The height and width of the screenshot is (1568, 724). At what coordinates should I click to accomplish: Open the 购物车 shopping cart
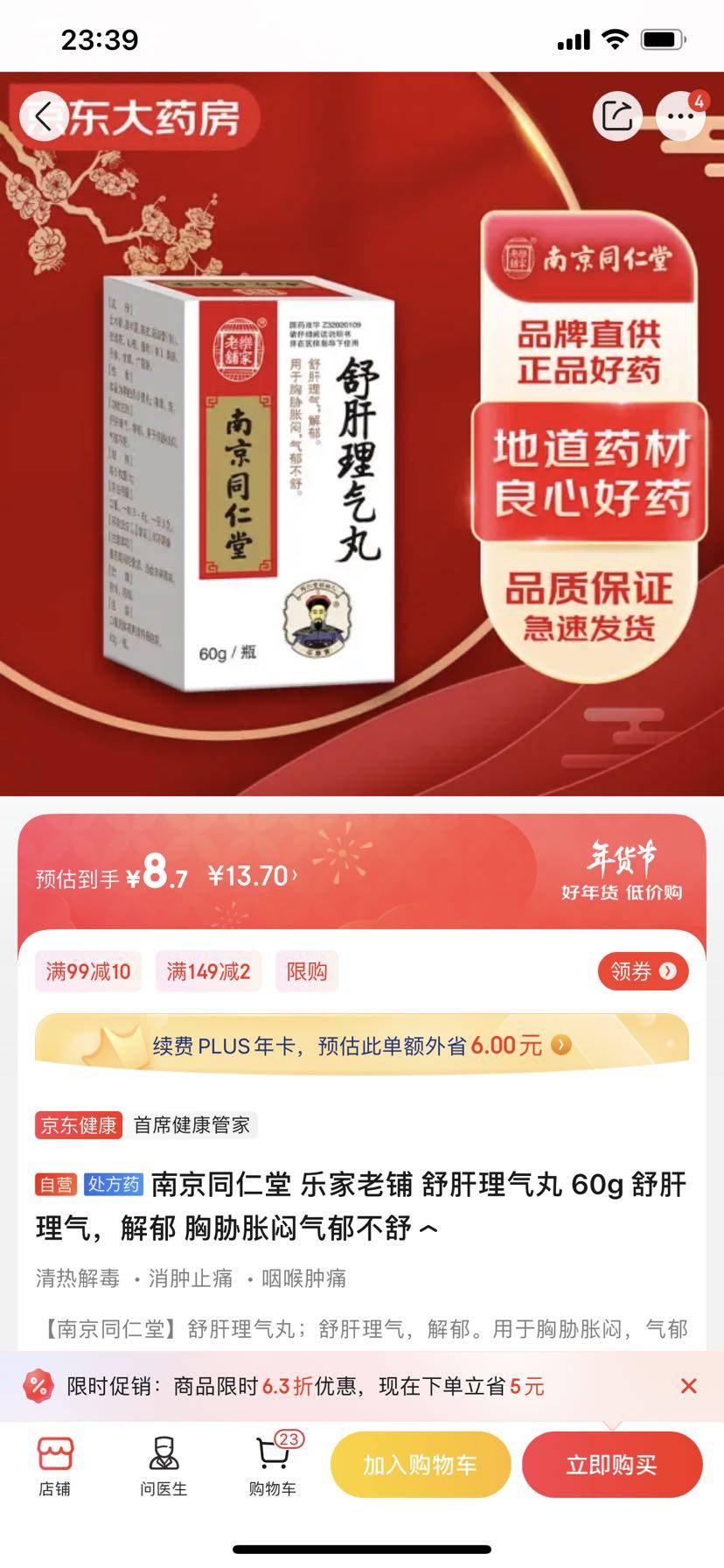(x=272, y=1466)
